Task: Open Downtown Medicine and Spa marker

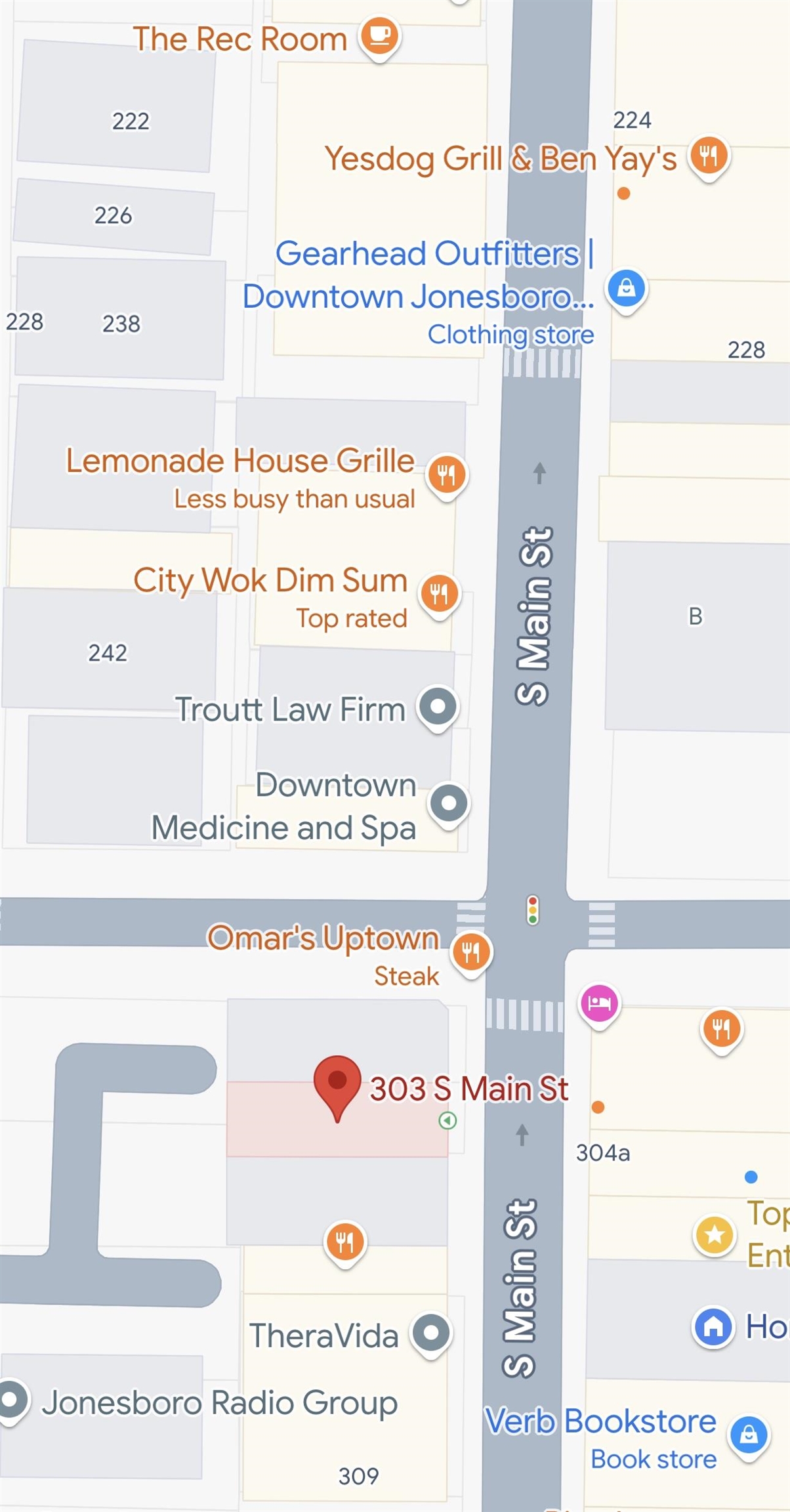Action: pos(448,805)
